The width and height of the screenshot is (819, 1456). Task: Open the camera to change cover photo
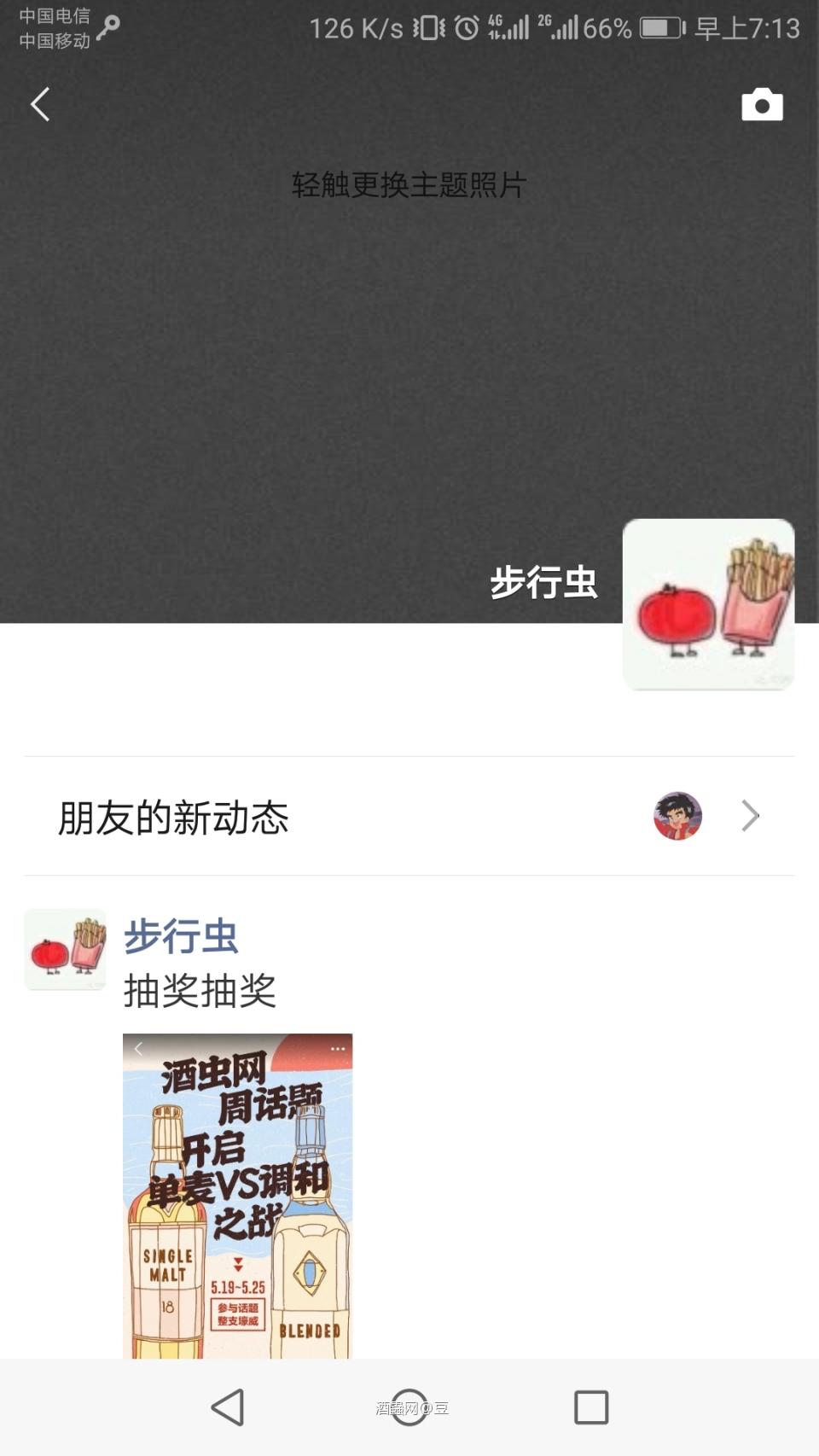762,104
